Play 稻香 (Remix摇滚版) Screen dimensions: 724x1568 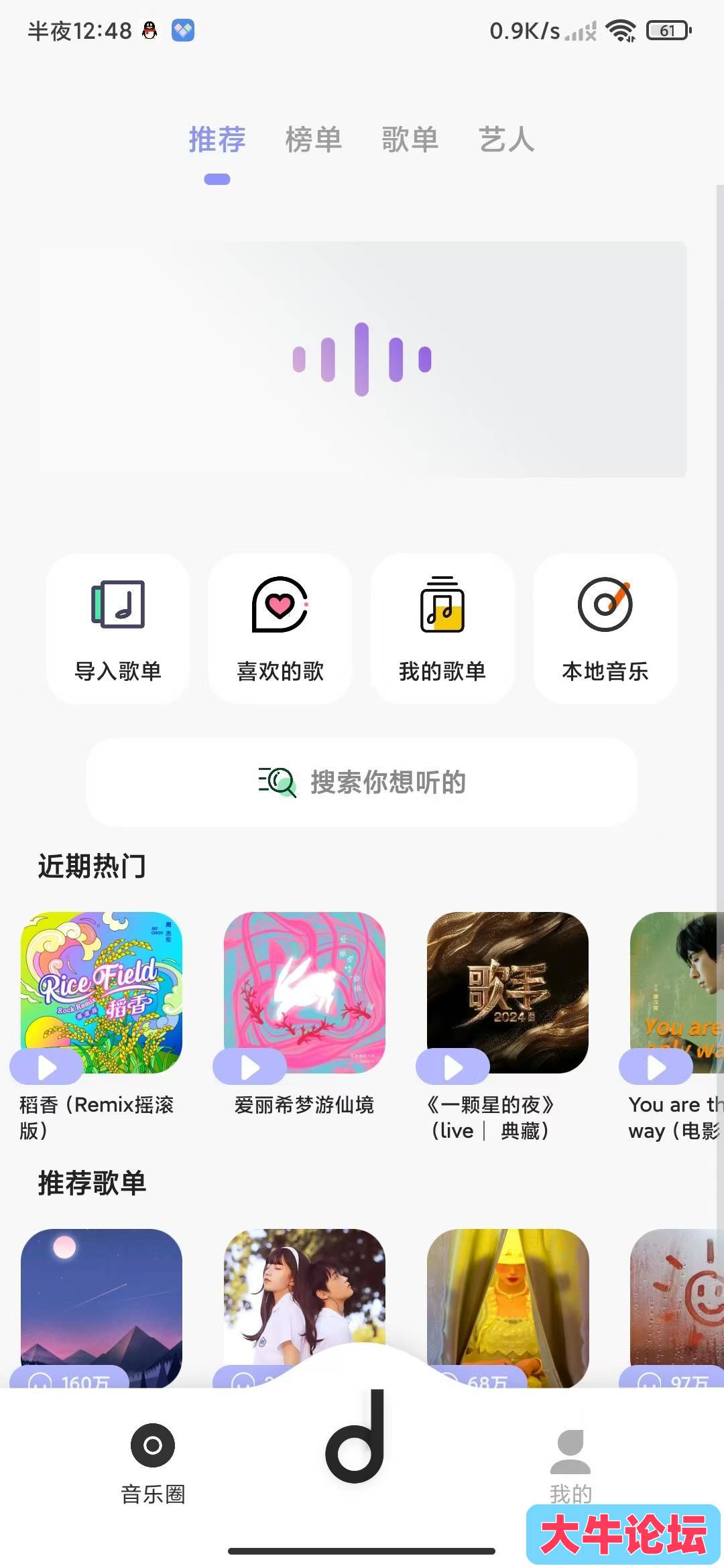(x=46, y=1067)
